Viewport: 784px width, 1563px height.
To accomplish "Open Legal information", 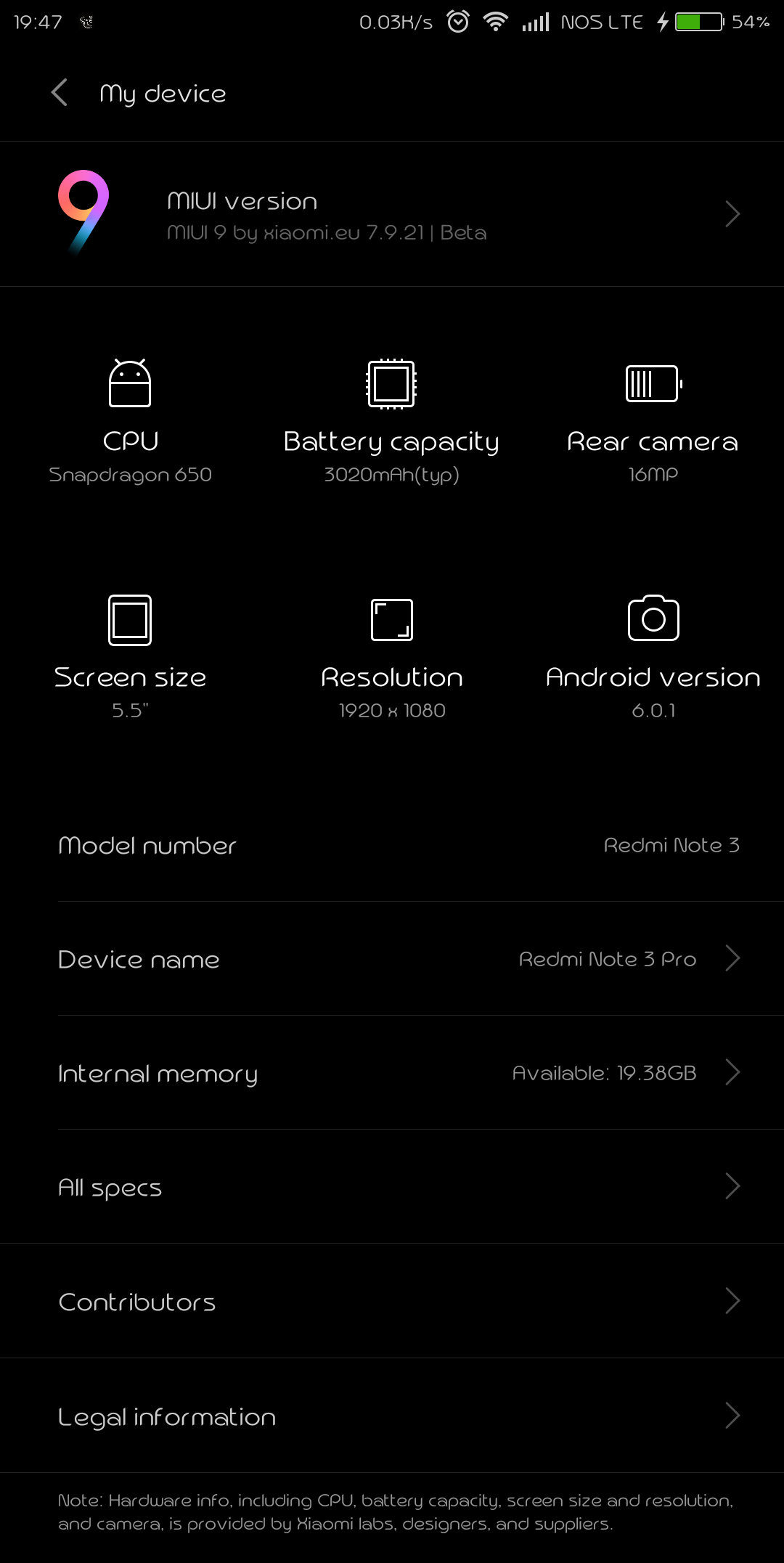I will coord(392,1416).
